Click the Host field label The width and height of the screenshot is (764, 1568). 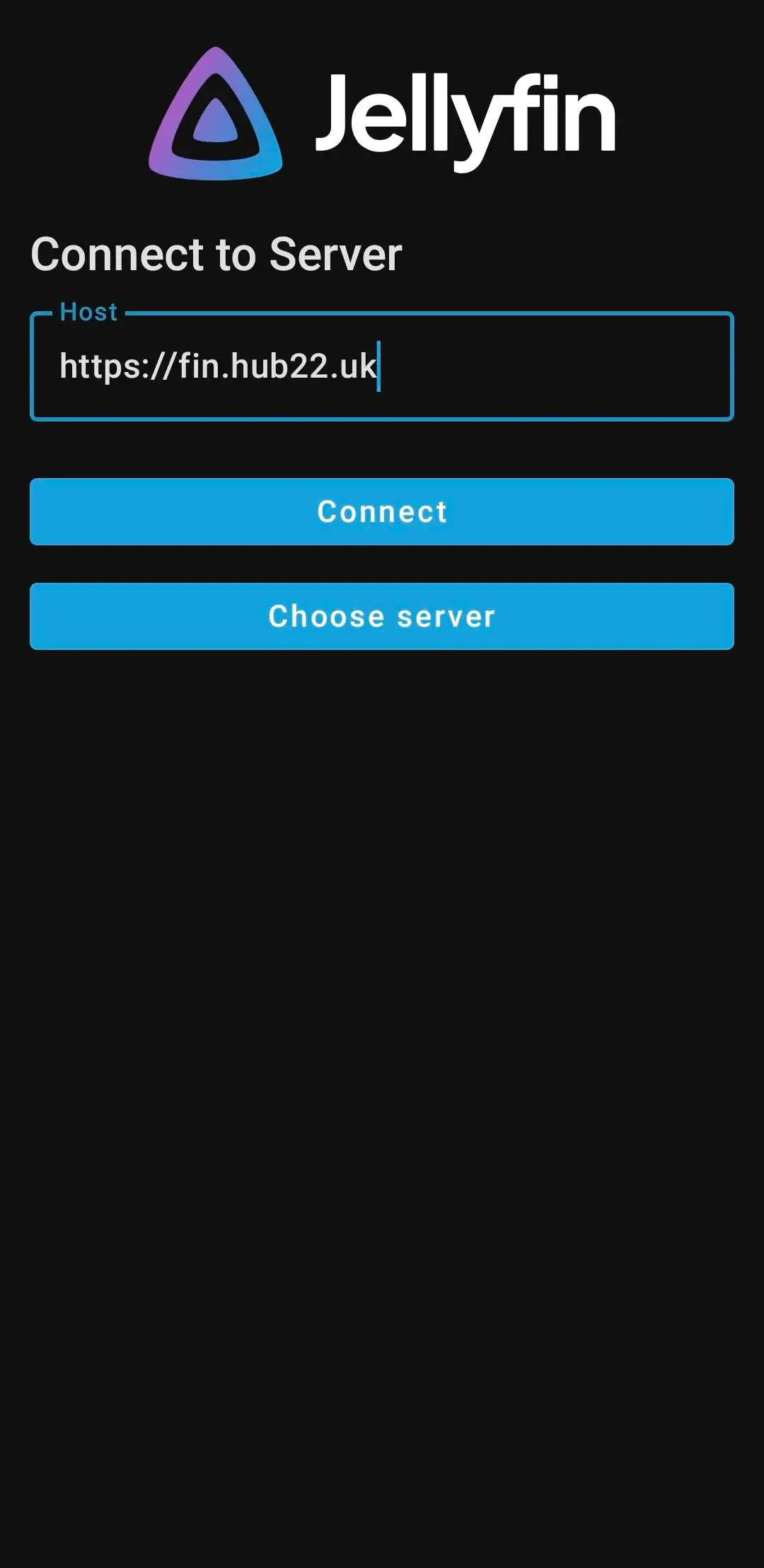coord(88,311)
